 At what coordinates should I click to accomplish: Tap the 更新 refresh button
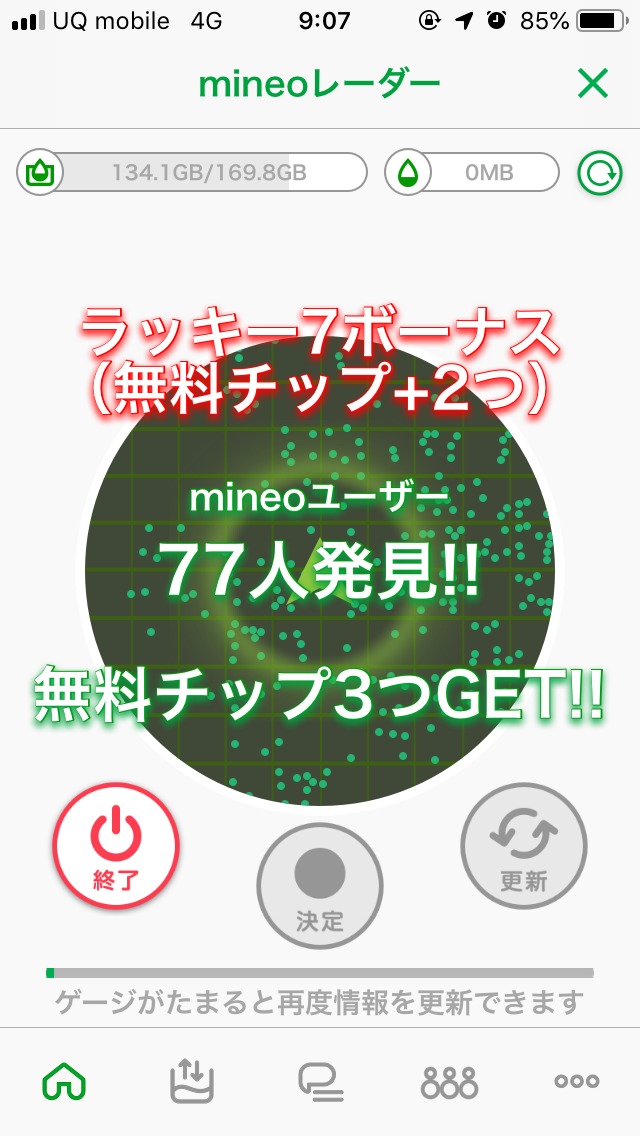click(524, 846)
